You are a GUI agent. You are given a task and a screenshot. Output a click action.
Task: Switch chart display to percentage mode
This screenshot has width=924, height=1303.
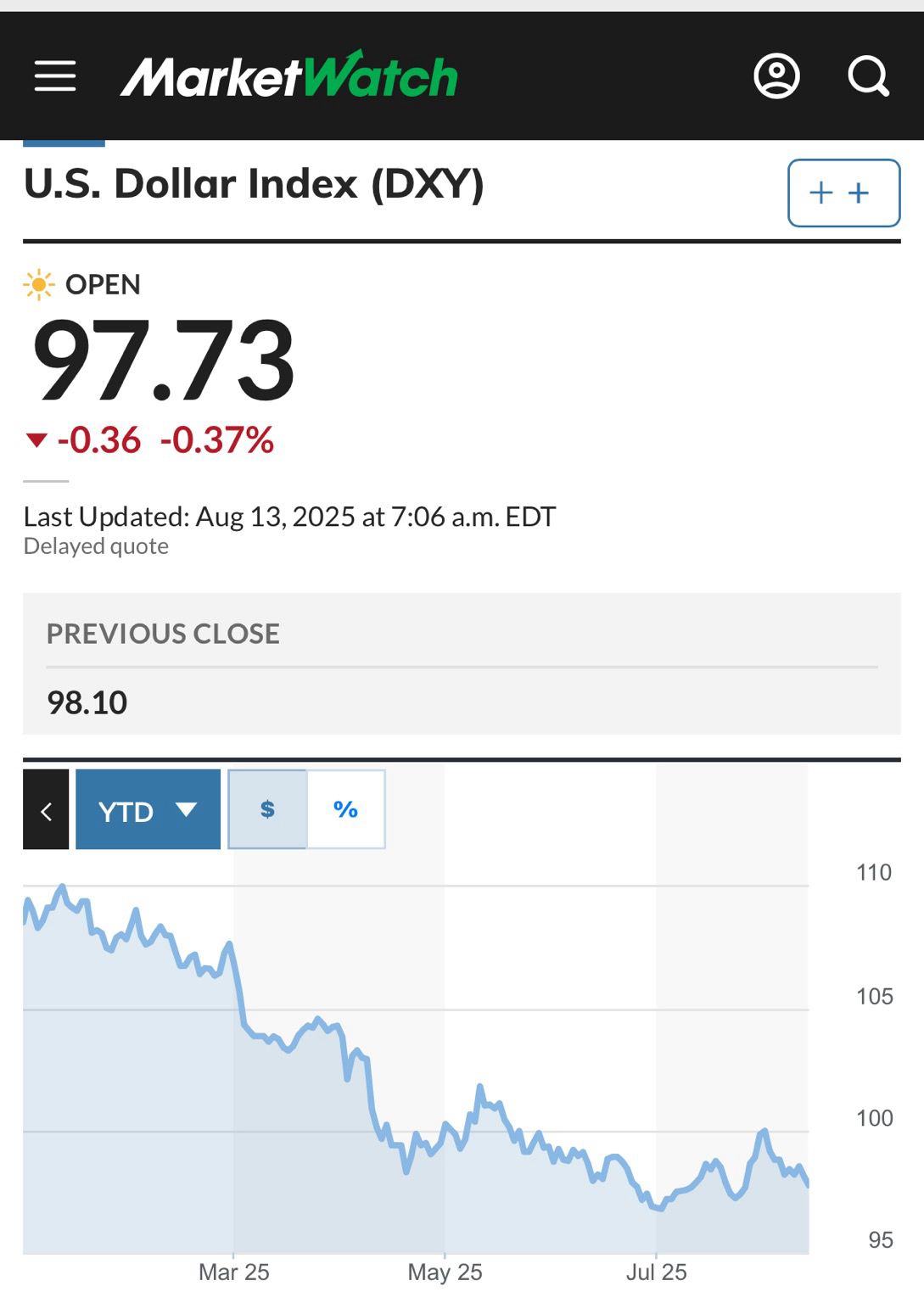[x=346, y=809]
